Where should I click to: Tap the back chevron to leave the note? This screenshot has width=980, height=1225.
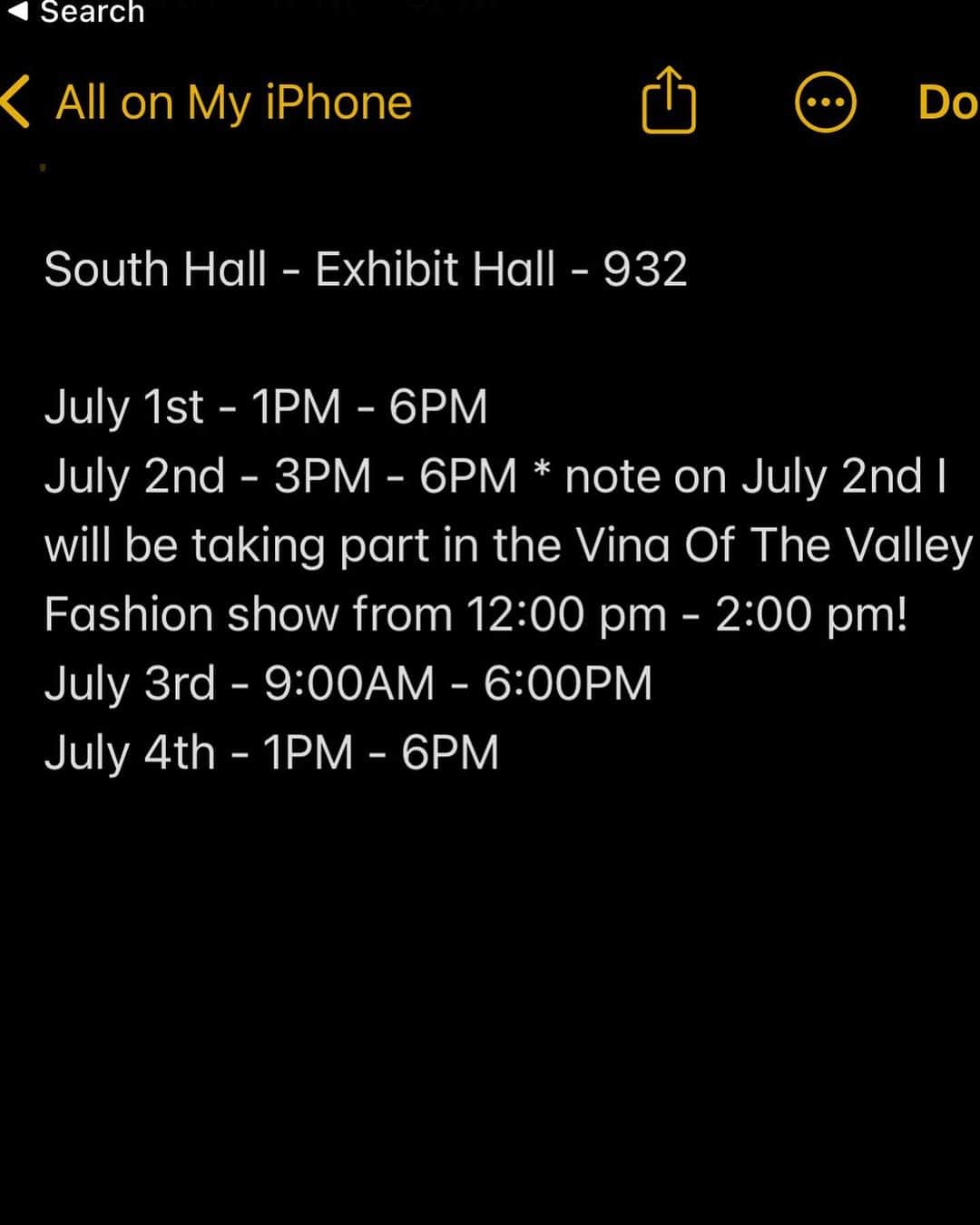point(16,102)
